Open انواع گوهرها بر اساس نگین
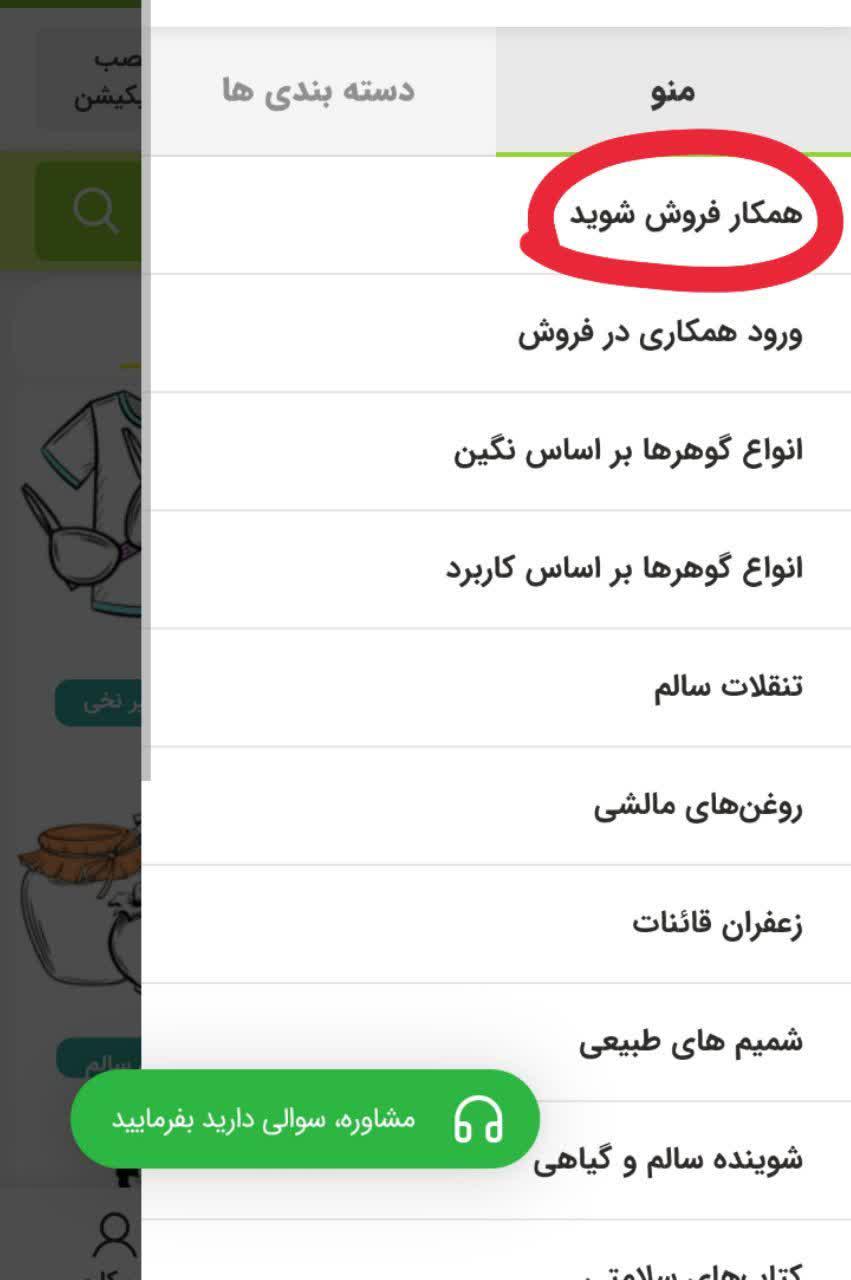 (628, 452)
